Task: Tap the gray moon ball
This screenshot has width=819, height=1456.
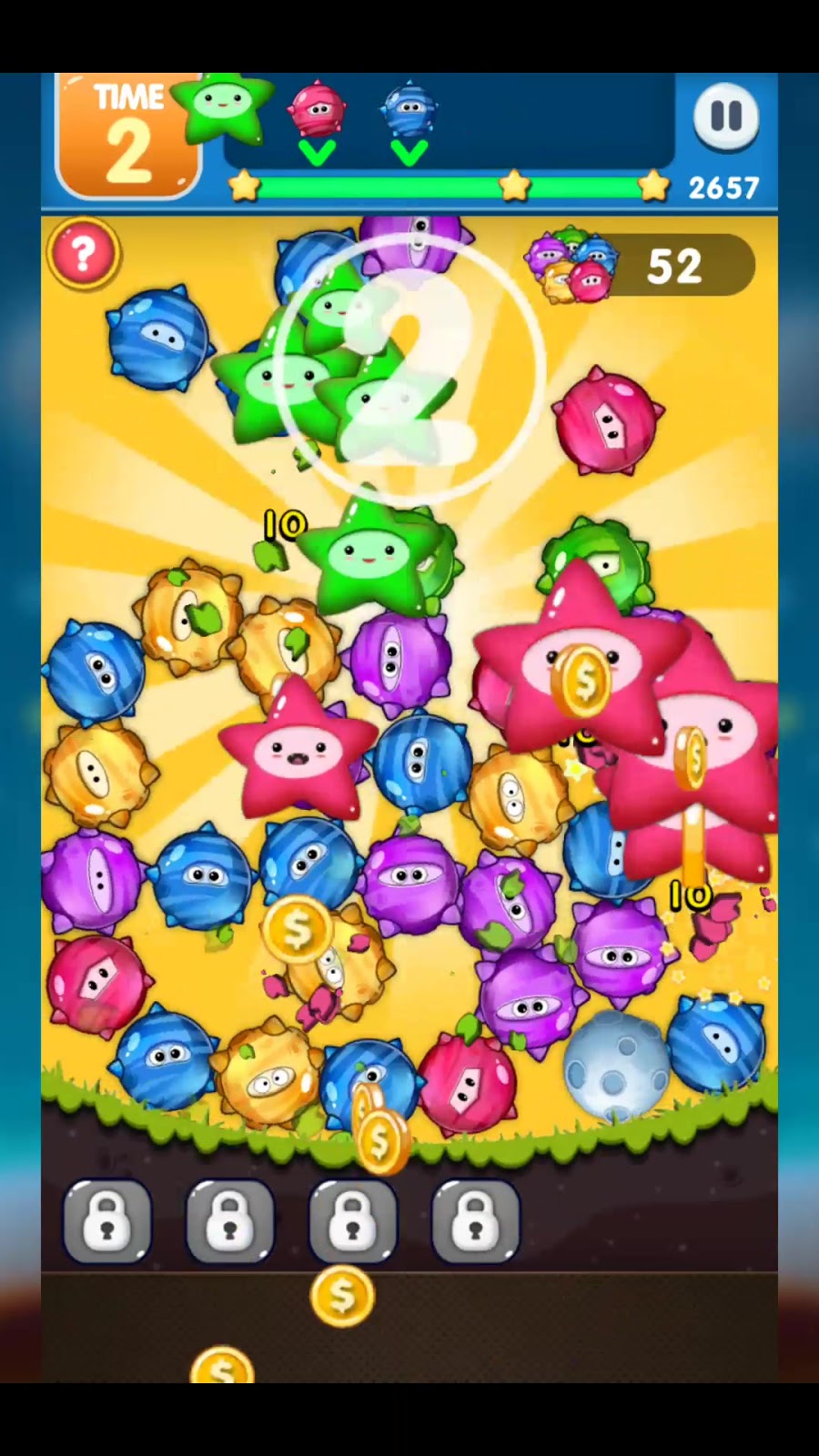Action: (615, 1063)
